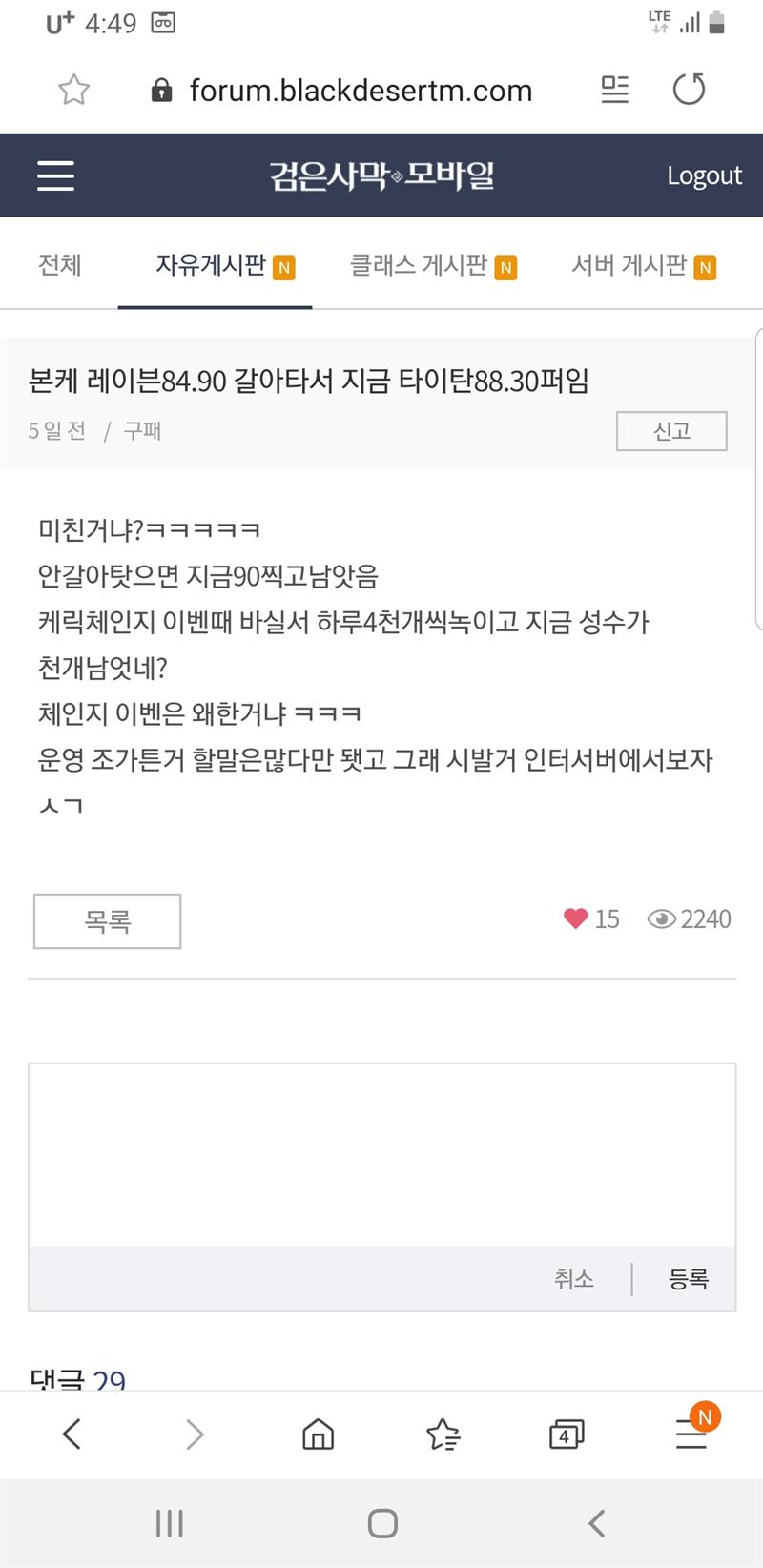Go to the 서버 게시판 tab
This screenshot has width=763, height=1568.
(x=629, y=265)
